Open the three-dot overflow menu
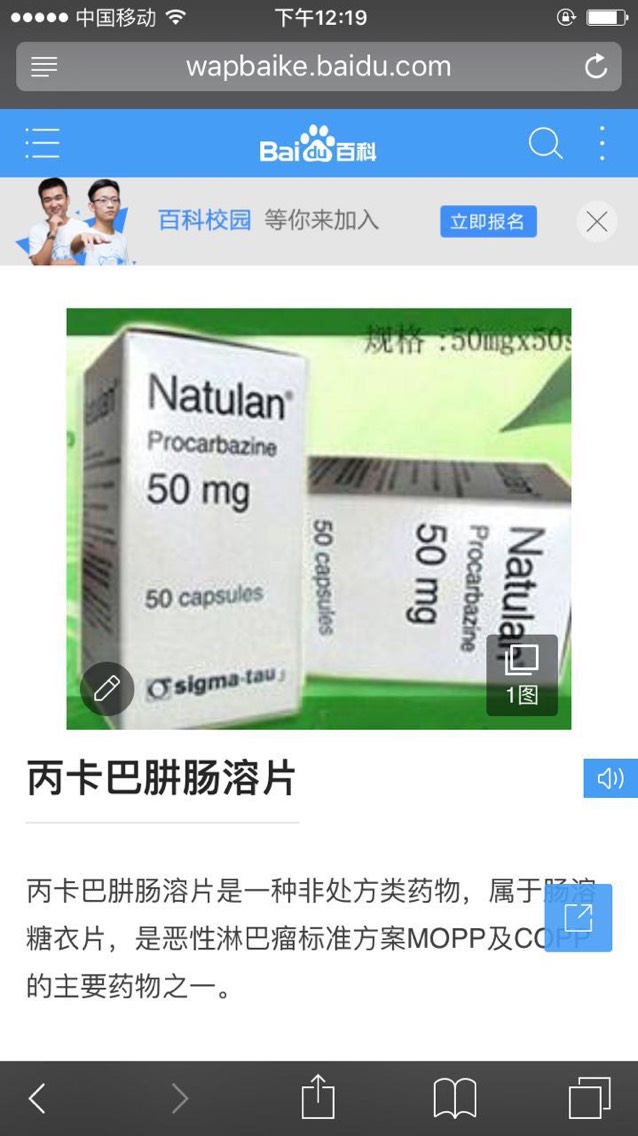 click(x=602, y=144)
